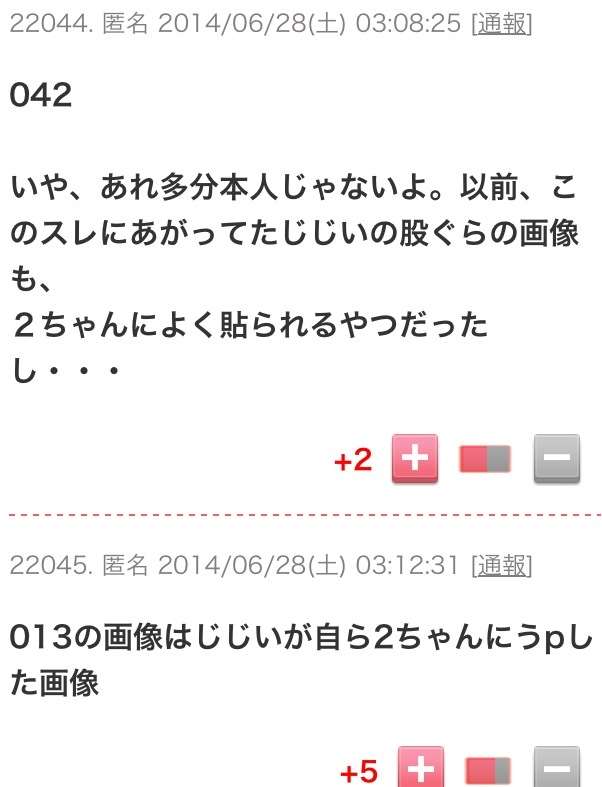Upvote comment 22045 with the plus button

[421, 769]
